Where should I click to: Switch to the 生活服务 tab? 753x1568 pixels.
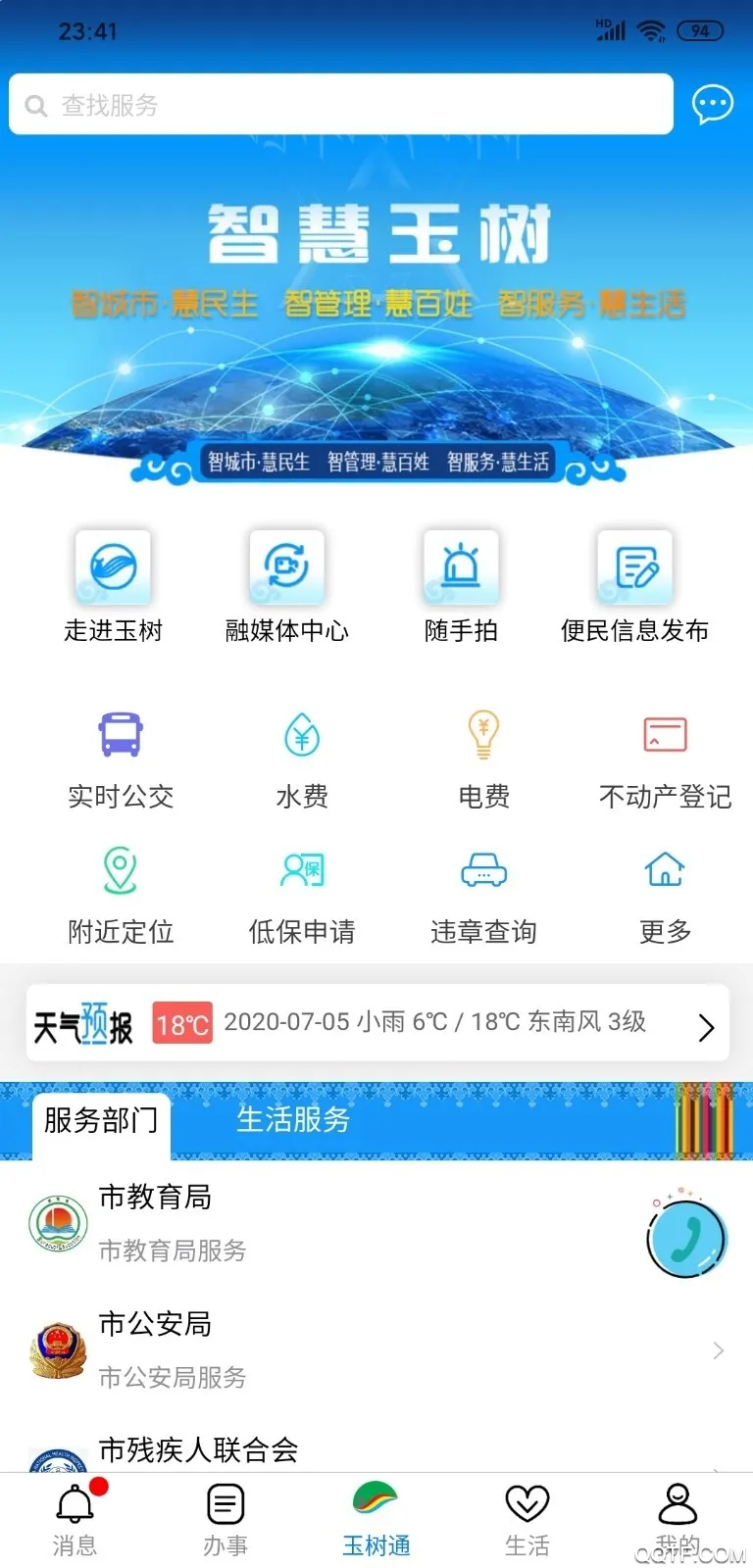[x=292, y=1120]
